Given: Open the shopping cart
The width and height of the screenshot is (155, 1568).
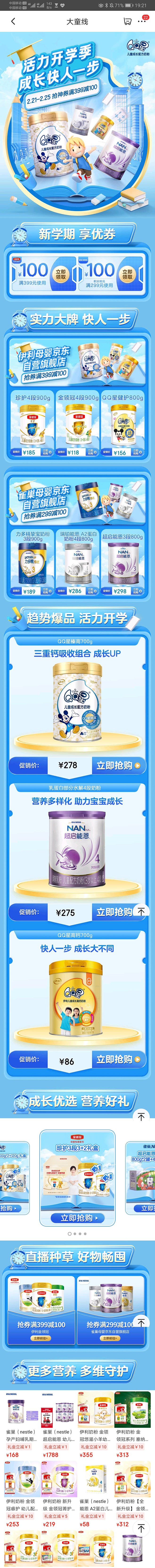Looking at the screenshot, I should (127, 21).
